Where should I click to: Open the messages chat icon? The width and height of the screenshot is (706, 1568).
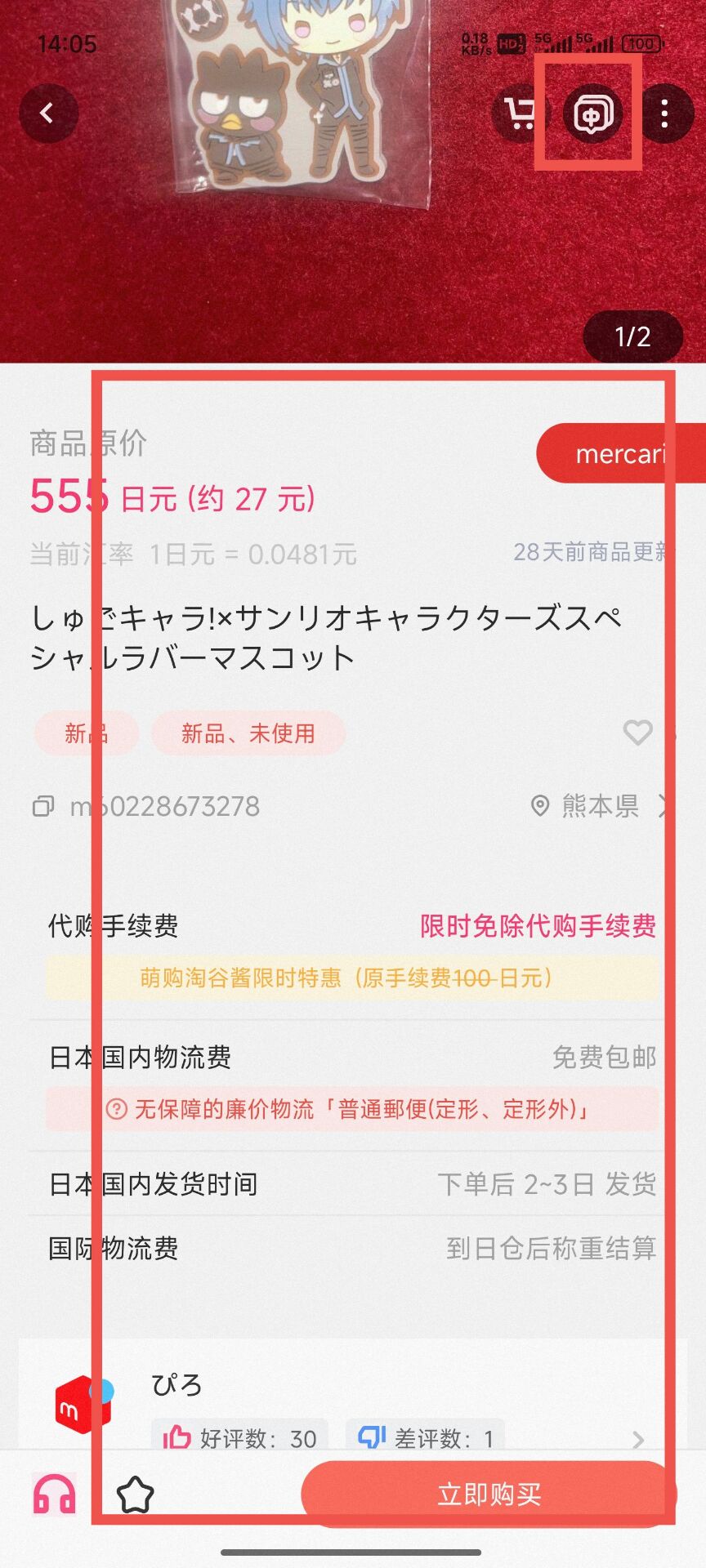[x=592, y=114]
